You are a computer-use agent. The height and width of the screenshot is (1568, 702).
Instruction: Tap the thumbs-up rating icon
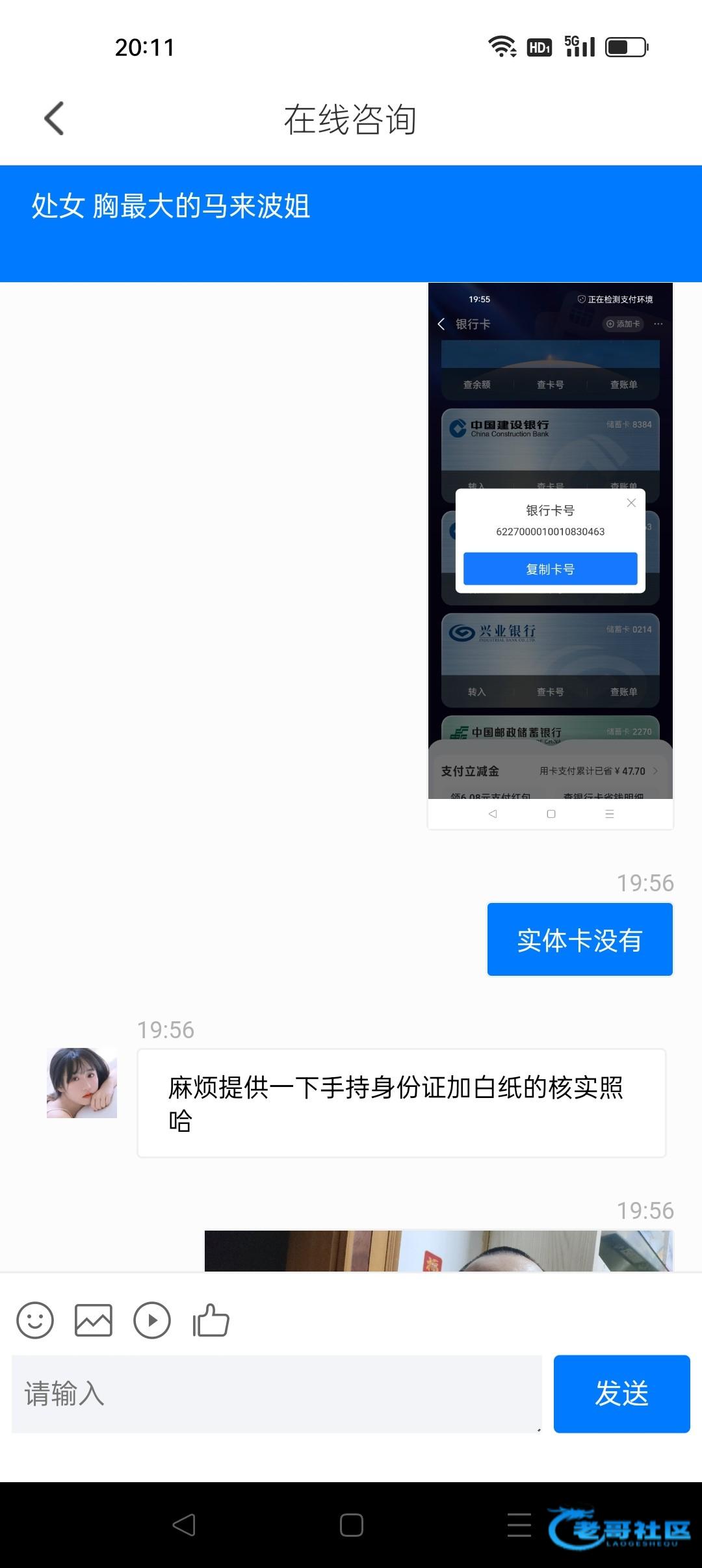click(211, 1320)
